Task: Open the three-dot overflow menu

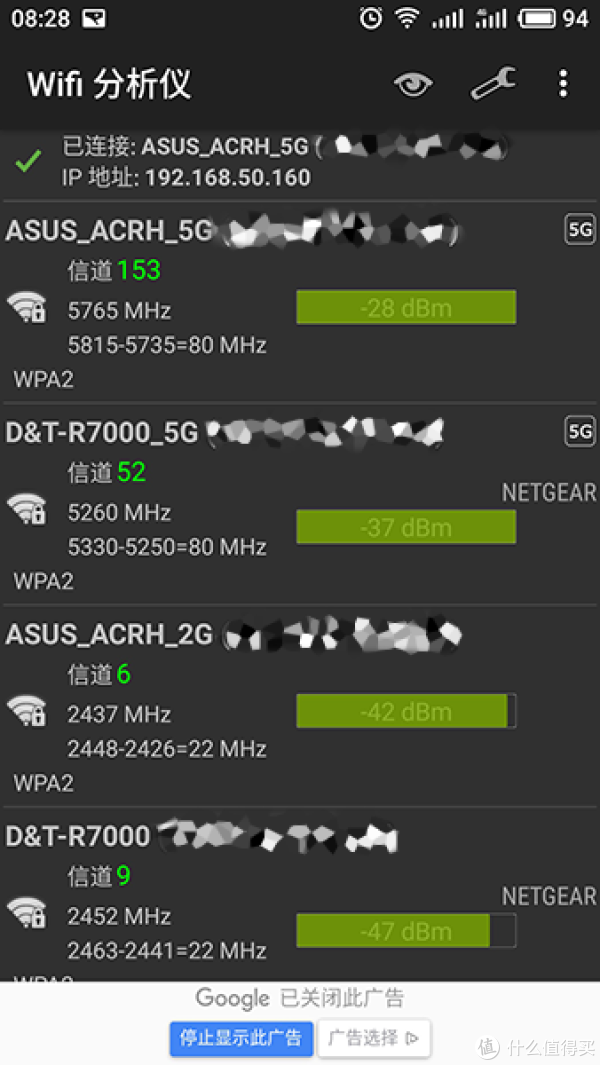Action: click(x=563, y=84)
